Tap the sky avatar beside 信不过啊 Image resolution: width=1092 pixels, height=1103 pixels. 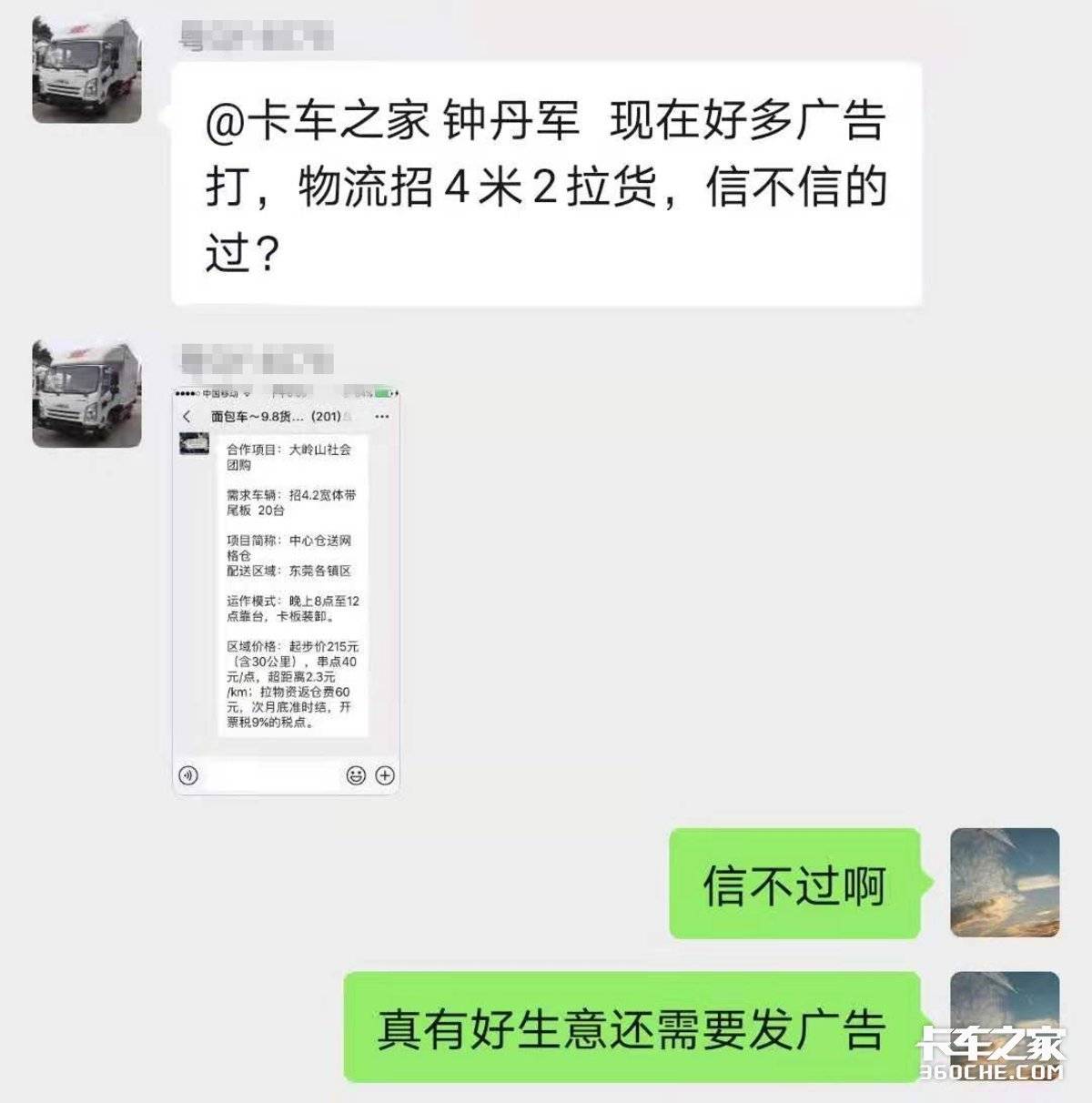point(1005,885)
